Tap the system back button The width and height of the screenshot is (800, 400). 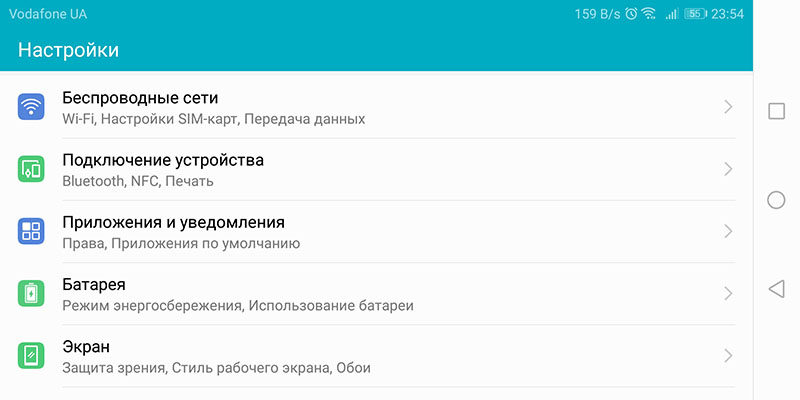(776, 289)
